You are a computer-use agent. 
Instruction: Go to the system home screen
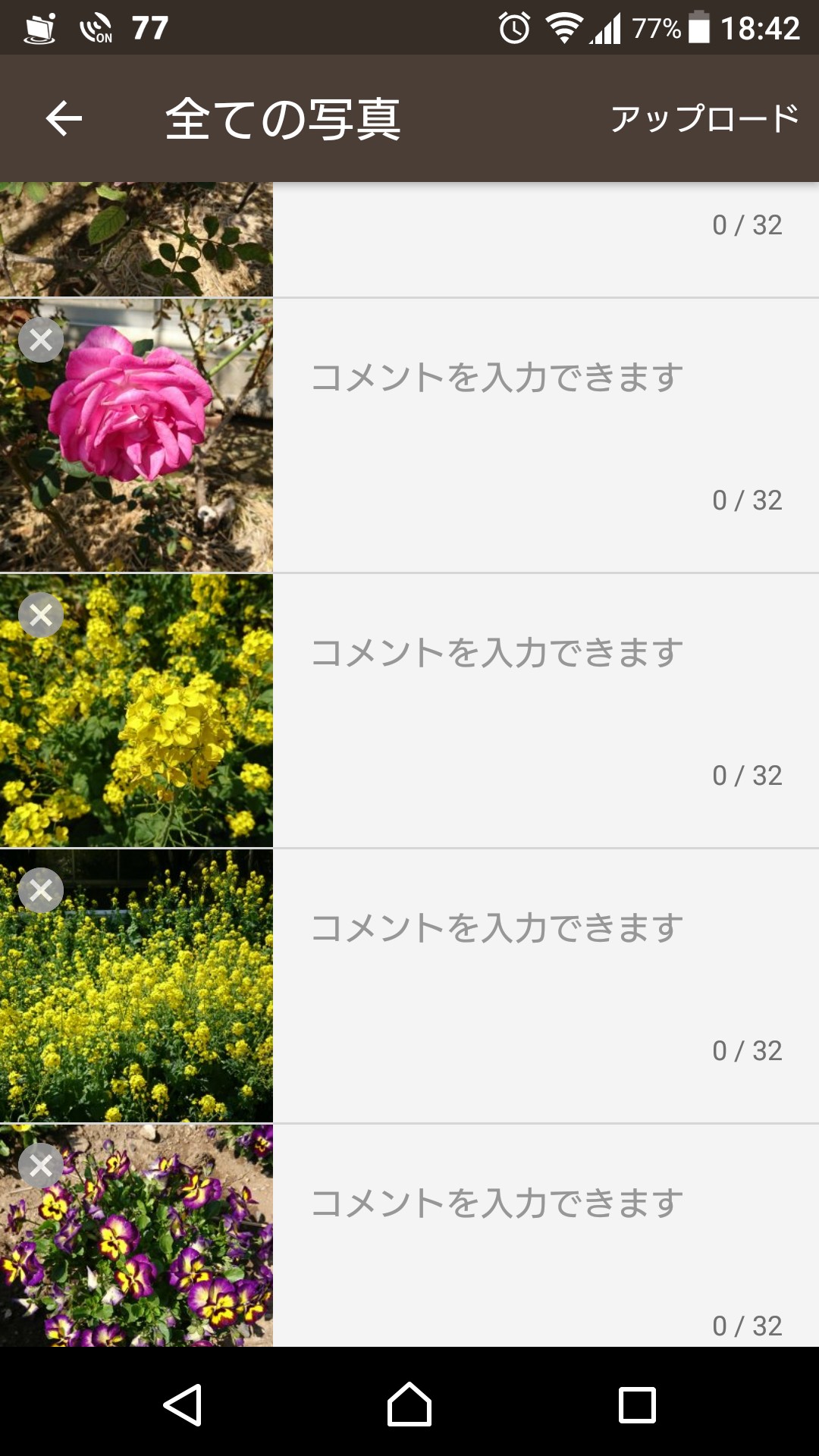tap(409, 1404)
